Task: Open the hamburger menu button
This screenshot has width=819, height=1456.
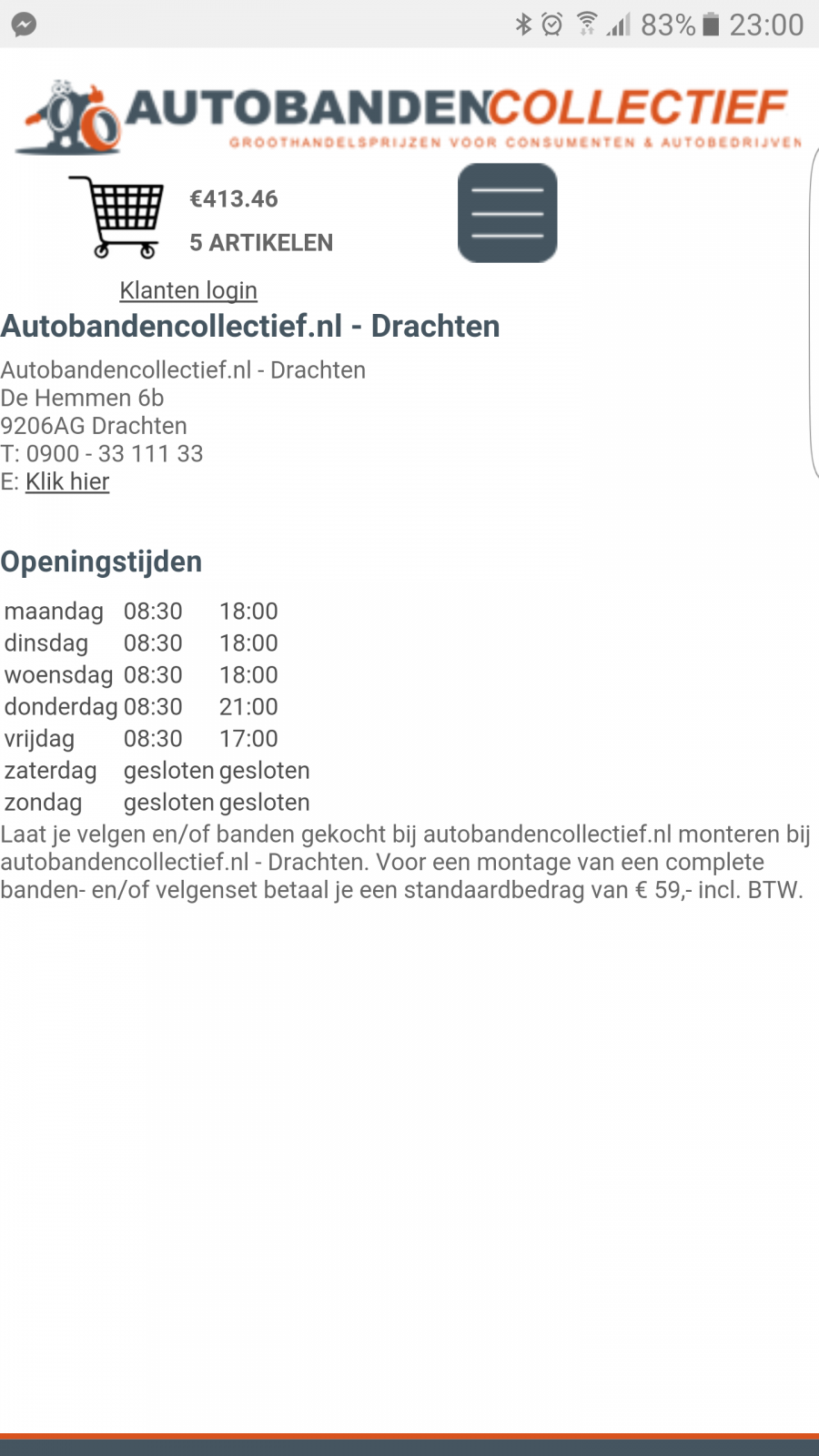Action: (x=507, y=213)
